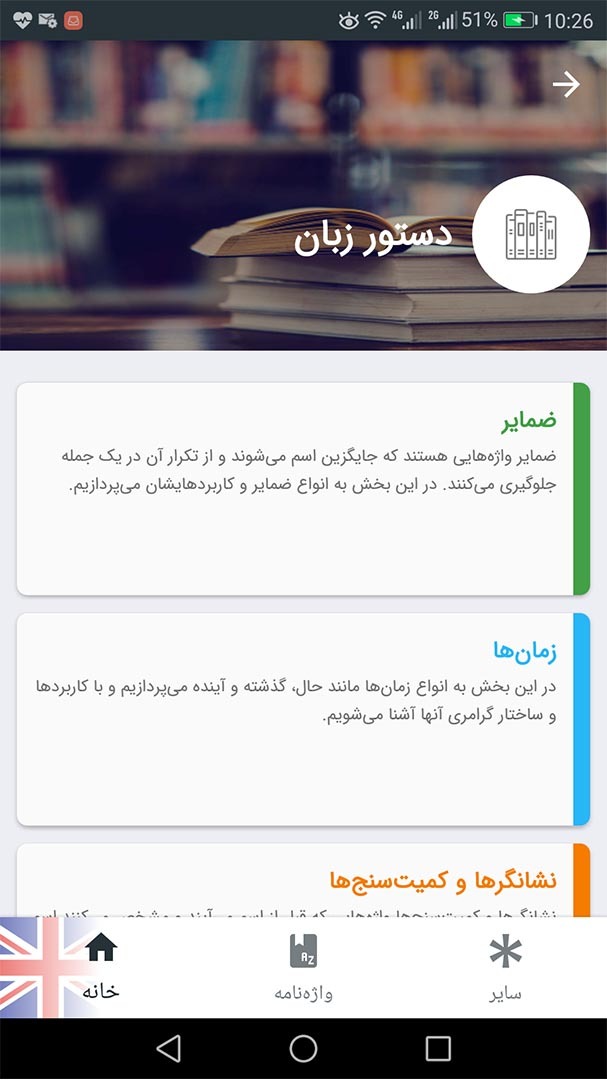Go back using the system navigation bar
Image resolution: width=607 pixels, height=1080 pixels.
(x=168, y=1048)
